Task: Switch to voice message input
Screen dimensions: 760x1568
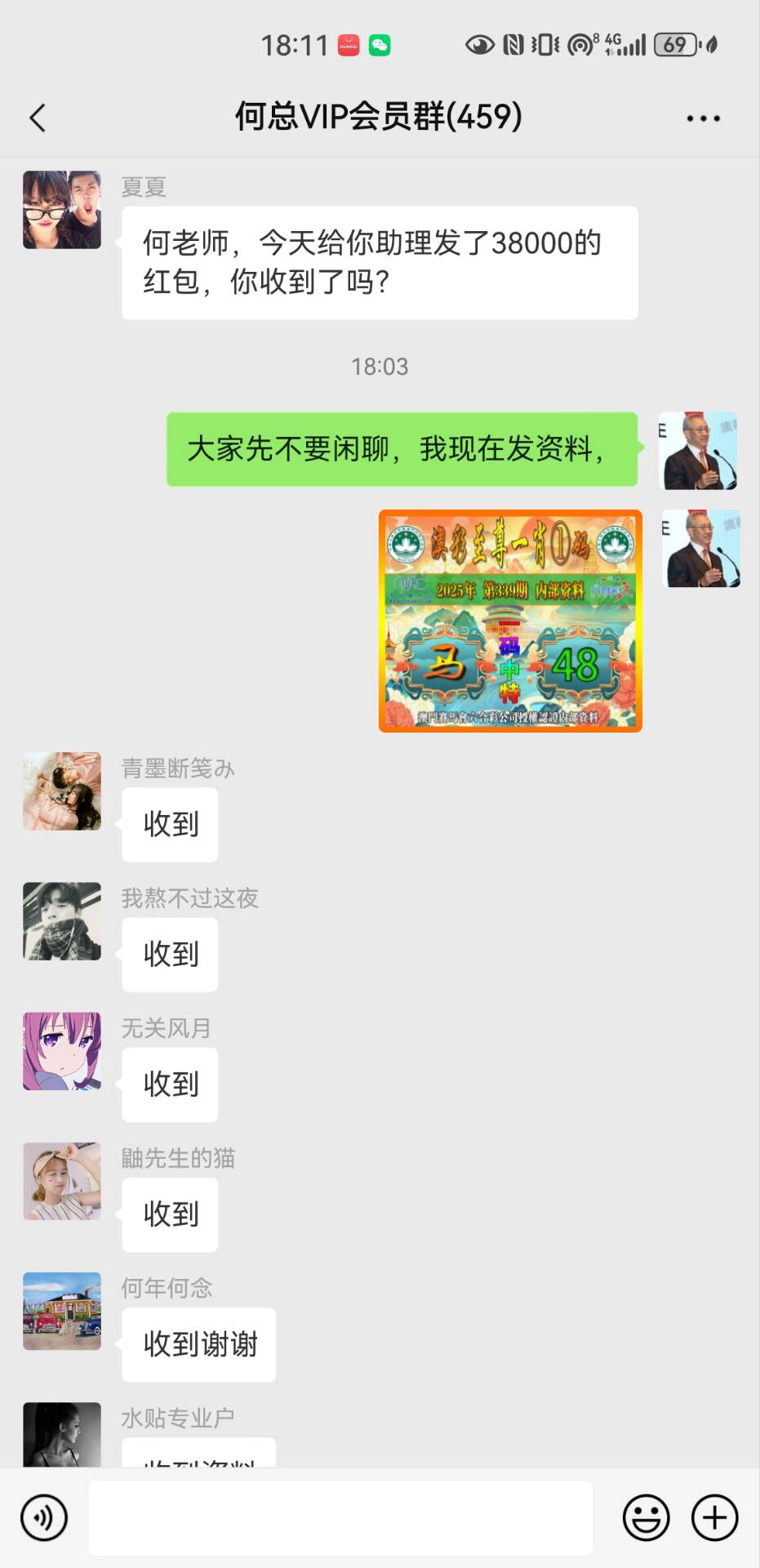Action: (x=43, y=1518)
